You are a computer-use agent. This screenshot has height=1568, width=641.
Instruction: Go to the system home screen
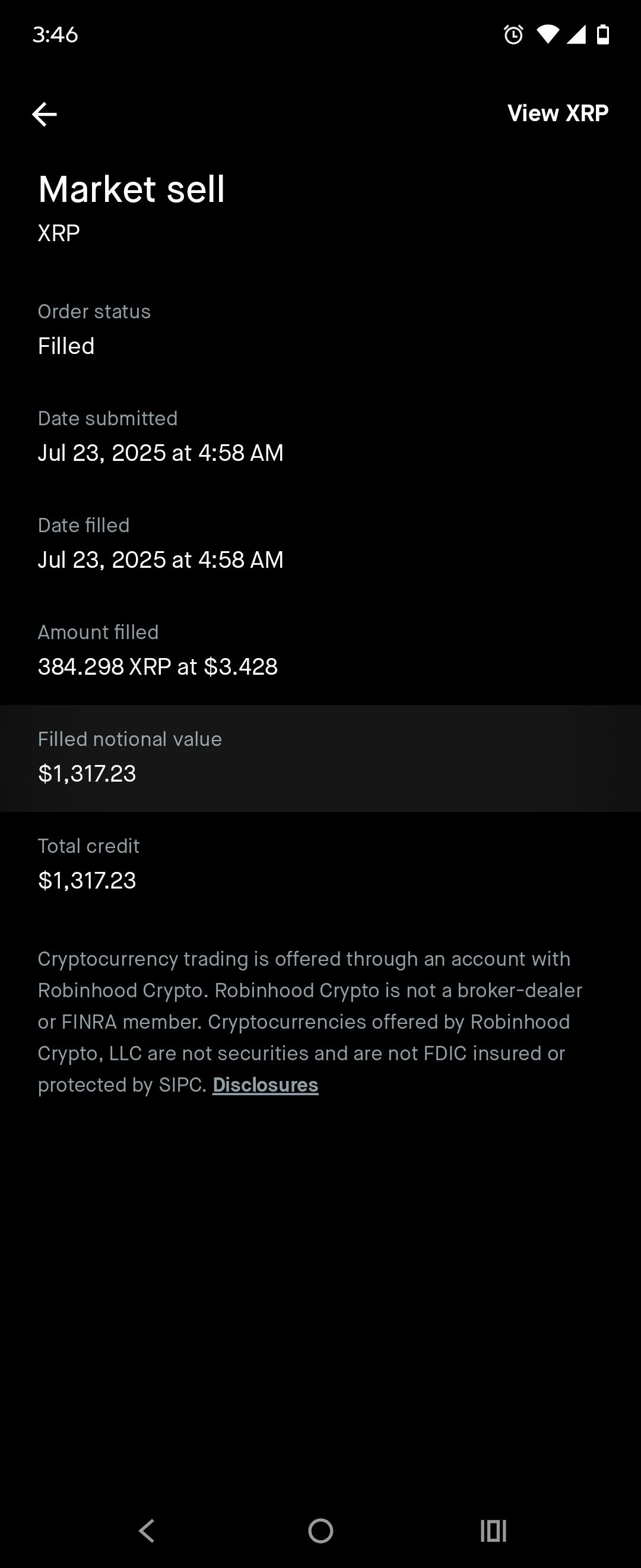(x=320, y=1530)
